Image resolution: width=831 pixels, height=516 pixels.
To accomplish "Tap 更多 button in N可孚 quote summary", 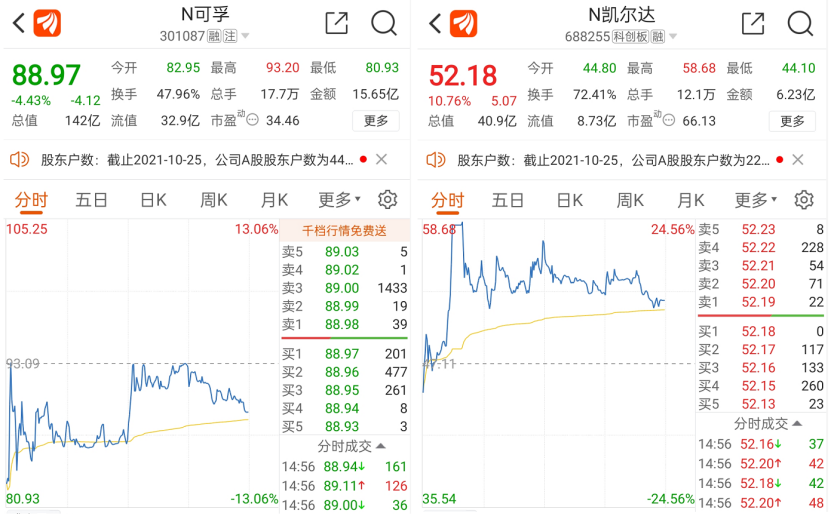I will tap(376, 121).
